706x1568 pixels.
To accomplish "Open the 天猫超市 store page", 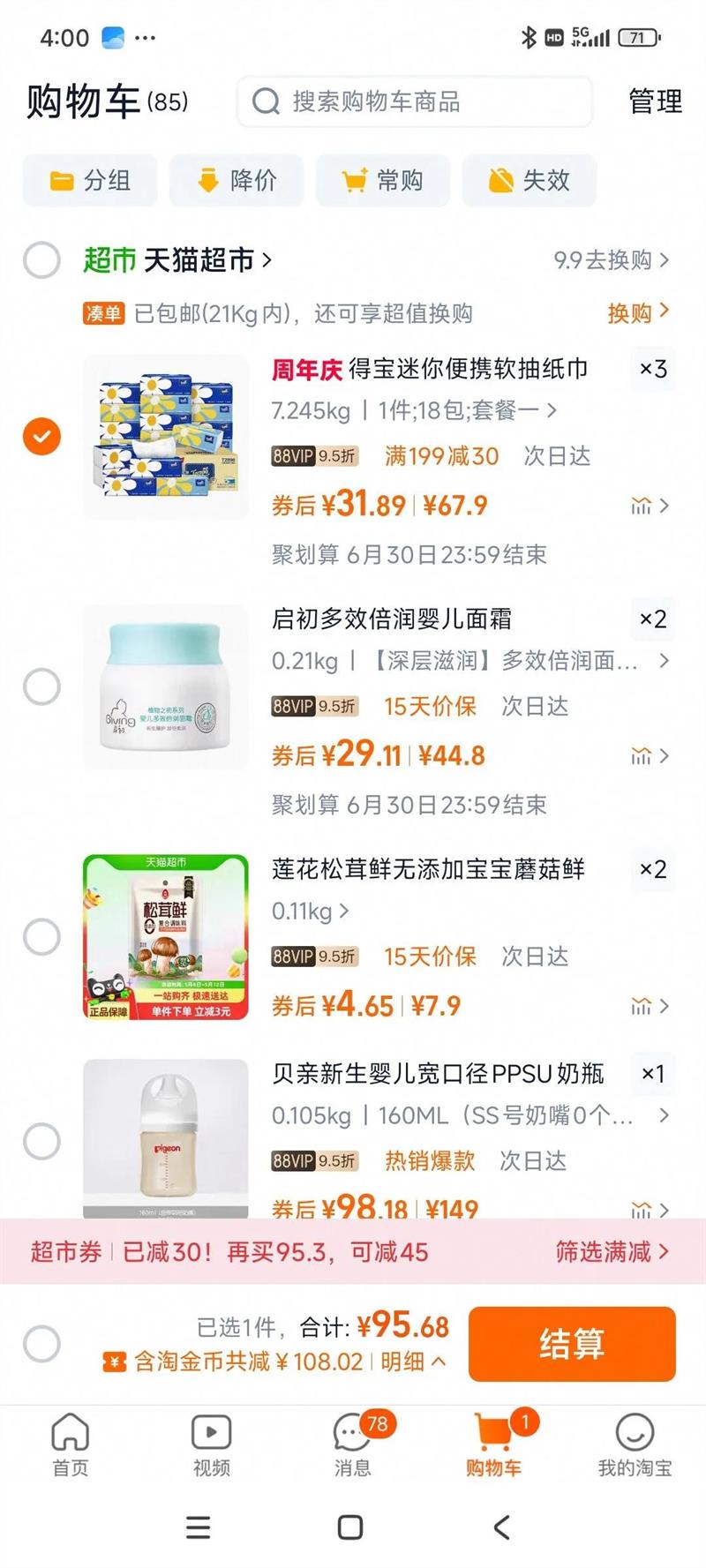I will click(x=208, y=260).
